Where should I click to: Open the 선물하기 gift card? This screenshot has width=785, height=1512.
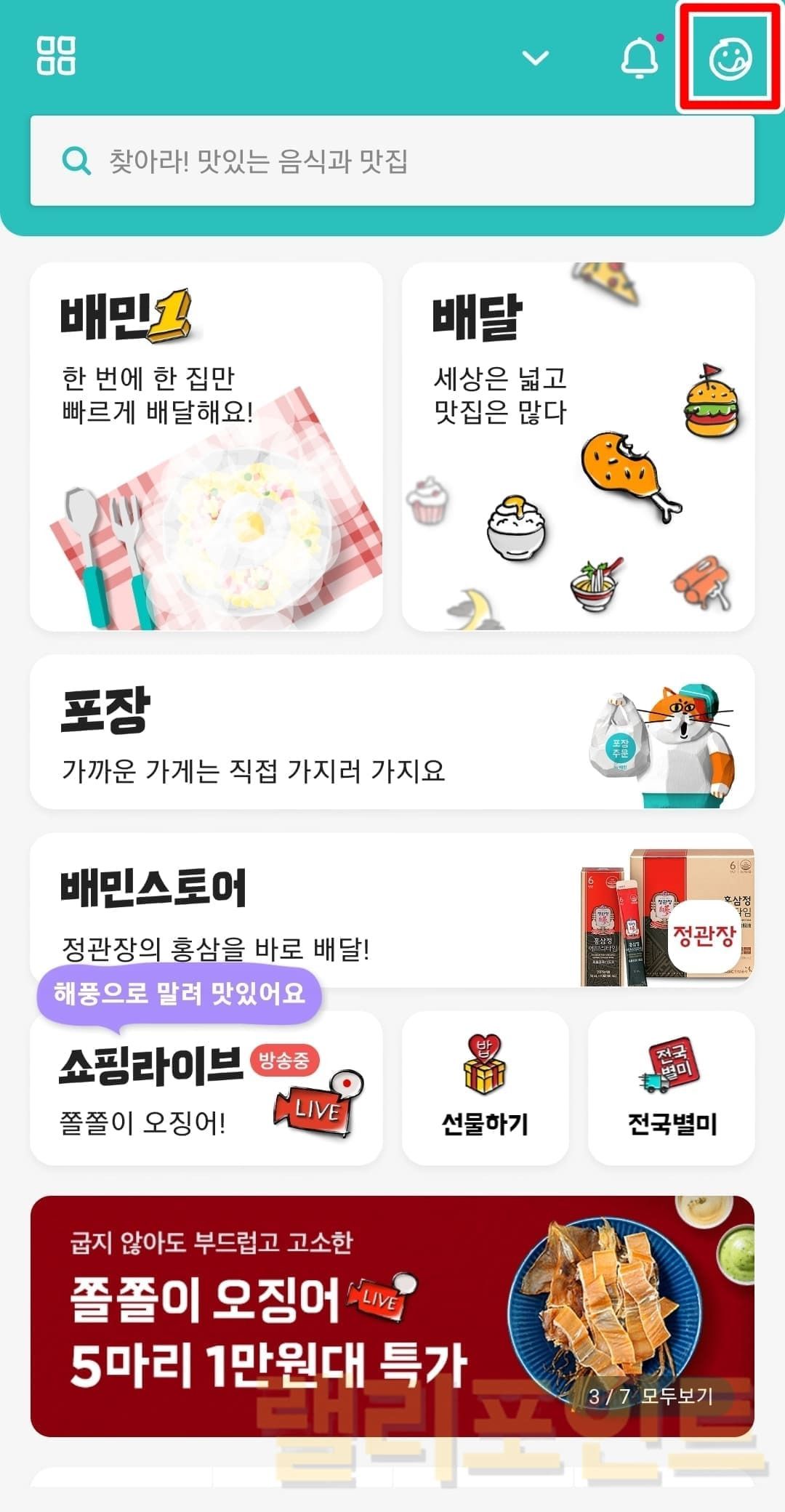click(x=485, y=1088)
